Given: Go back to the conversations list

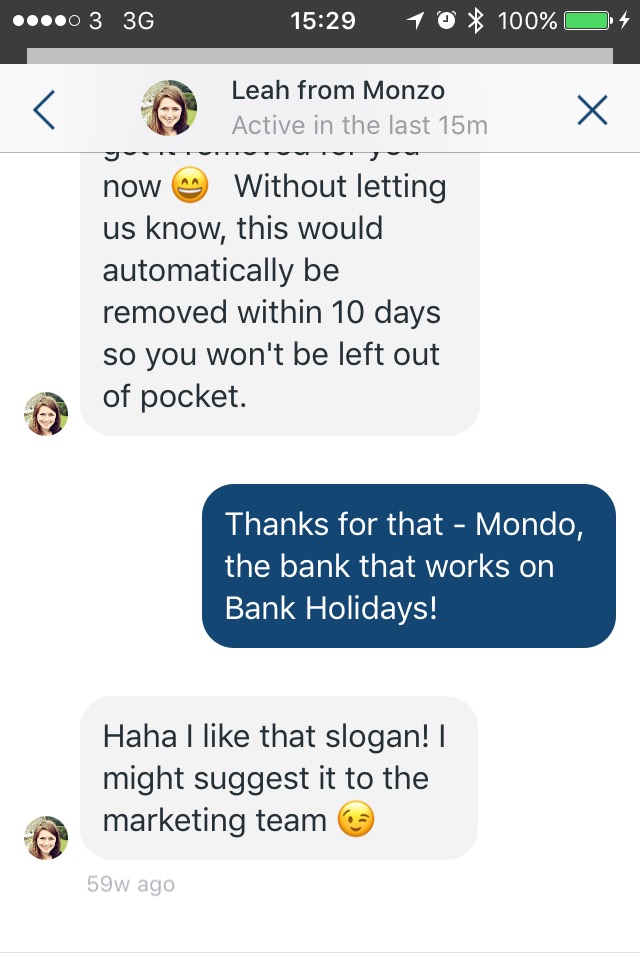Looking at the screenshot, I should (x=44, y=109).
